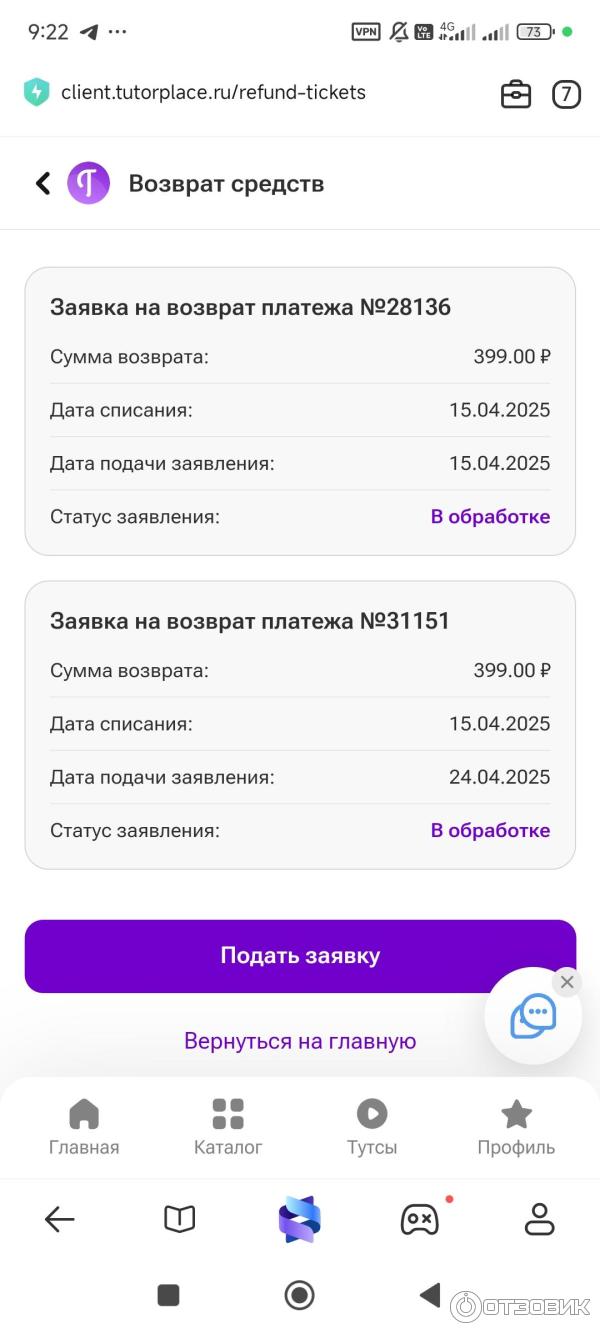The image size is (600, 1333).
Task: Tap the address bar with client.tutorplace.ru
Action: (x=213, y=93)
